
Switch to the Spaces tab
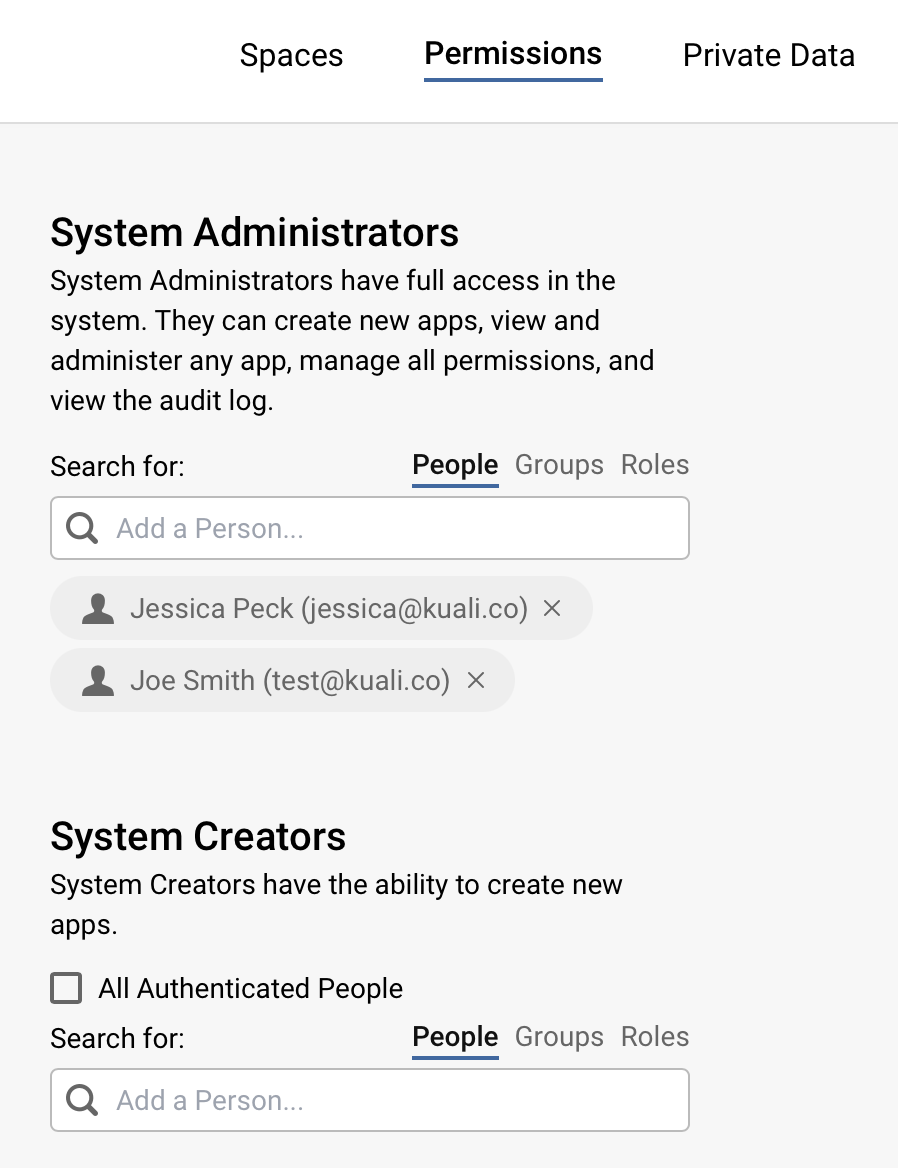click(291, 55)
